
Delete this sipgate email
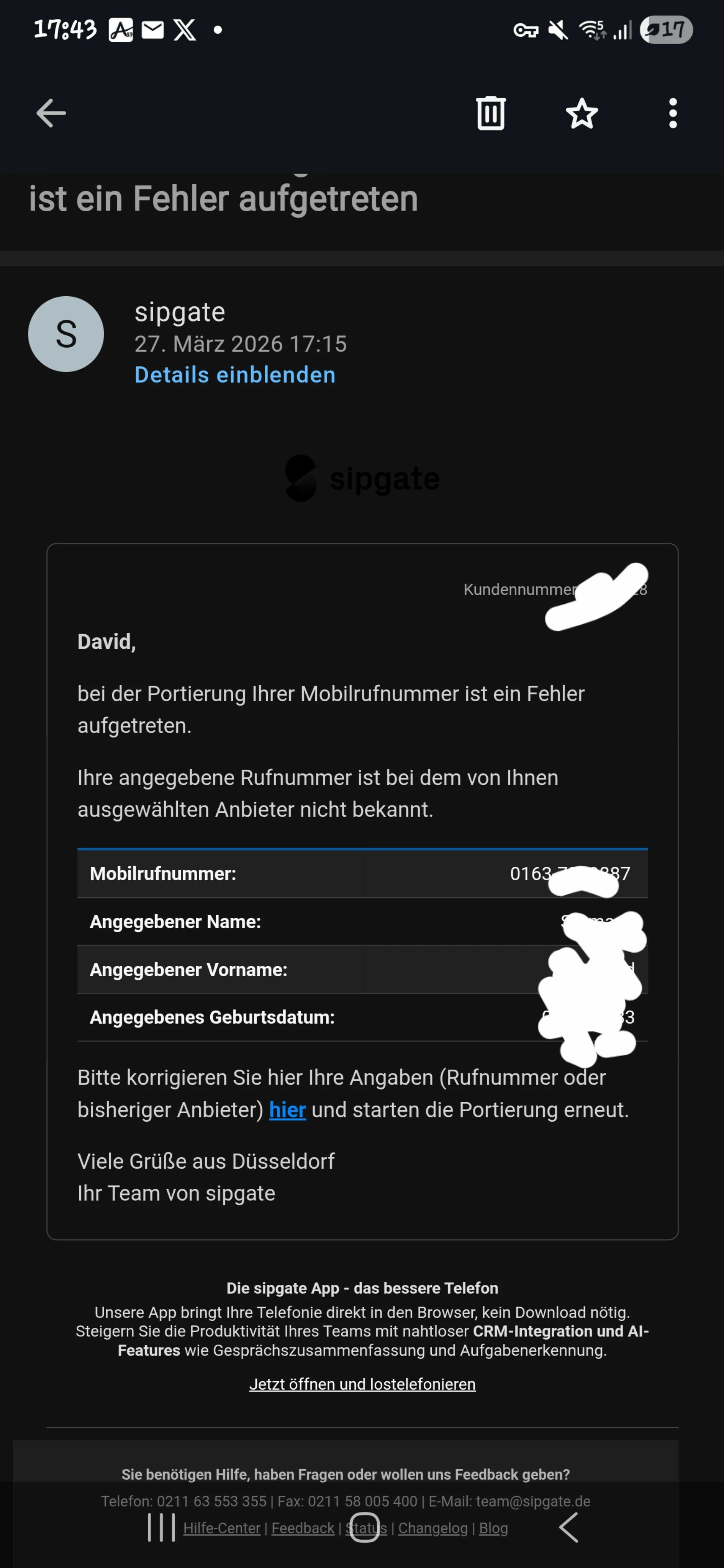click(x=490, y=113)
